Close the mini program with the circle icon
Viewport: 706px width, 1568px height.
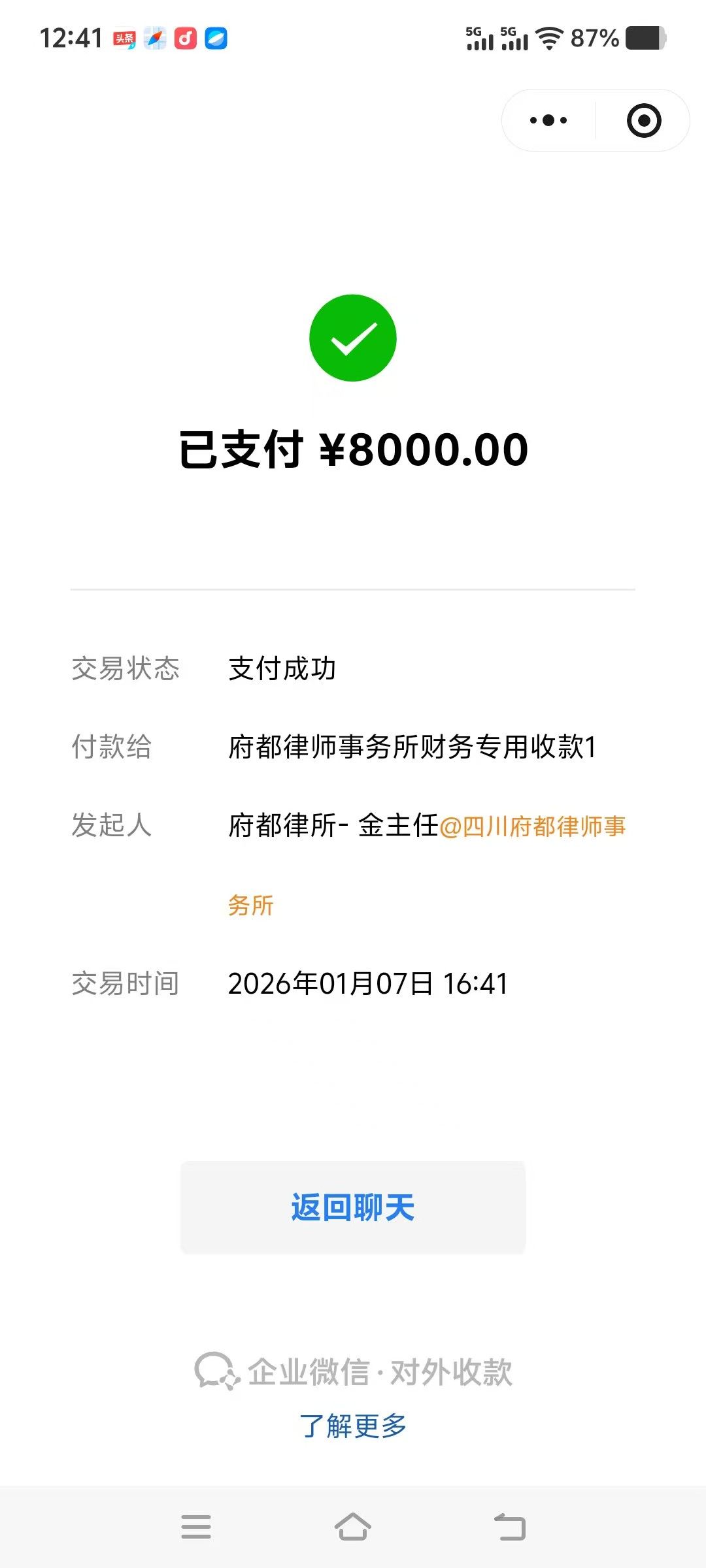[x=644, y=120]
